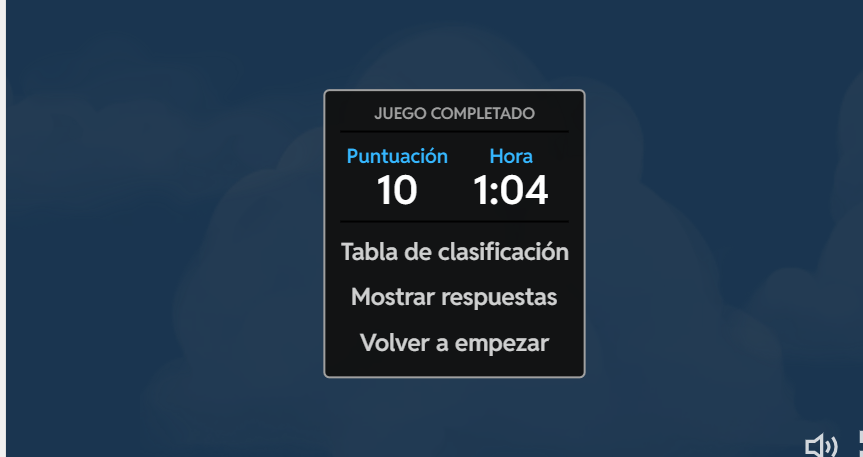Mute the game sound
863x457 pixels.
point(821,445)
